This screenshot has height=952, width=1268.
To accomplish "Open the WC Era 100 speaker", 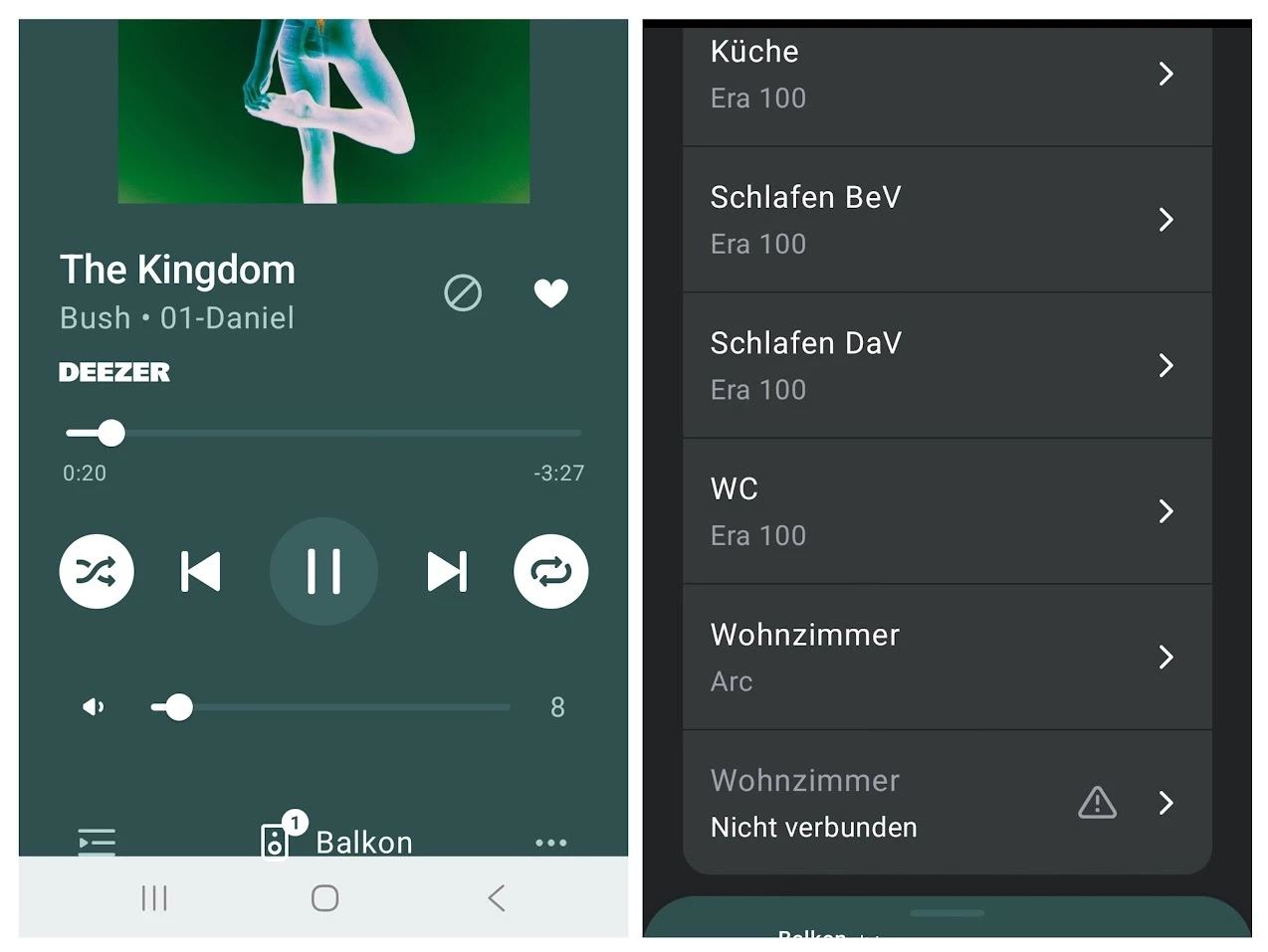I will (946, 511).
